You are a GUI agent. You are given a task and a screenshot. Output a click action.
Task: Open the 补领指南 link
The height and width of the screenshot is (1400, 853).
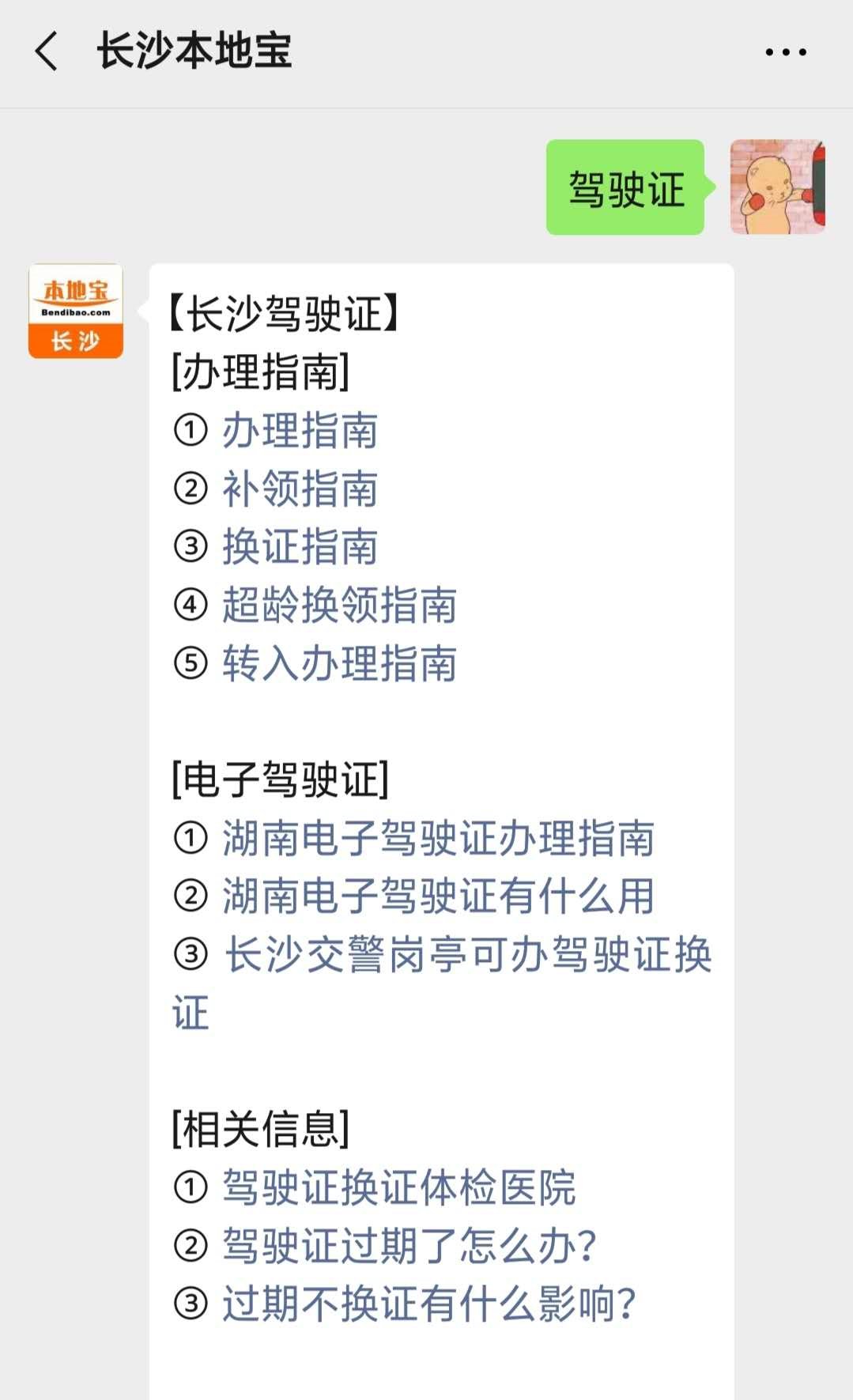(300, 489)
